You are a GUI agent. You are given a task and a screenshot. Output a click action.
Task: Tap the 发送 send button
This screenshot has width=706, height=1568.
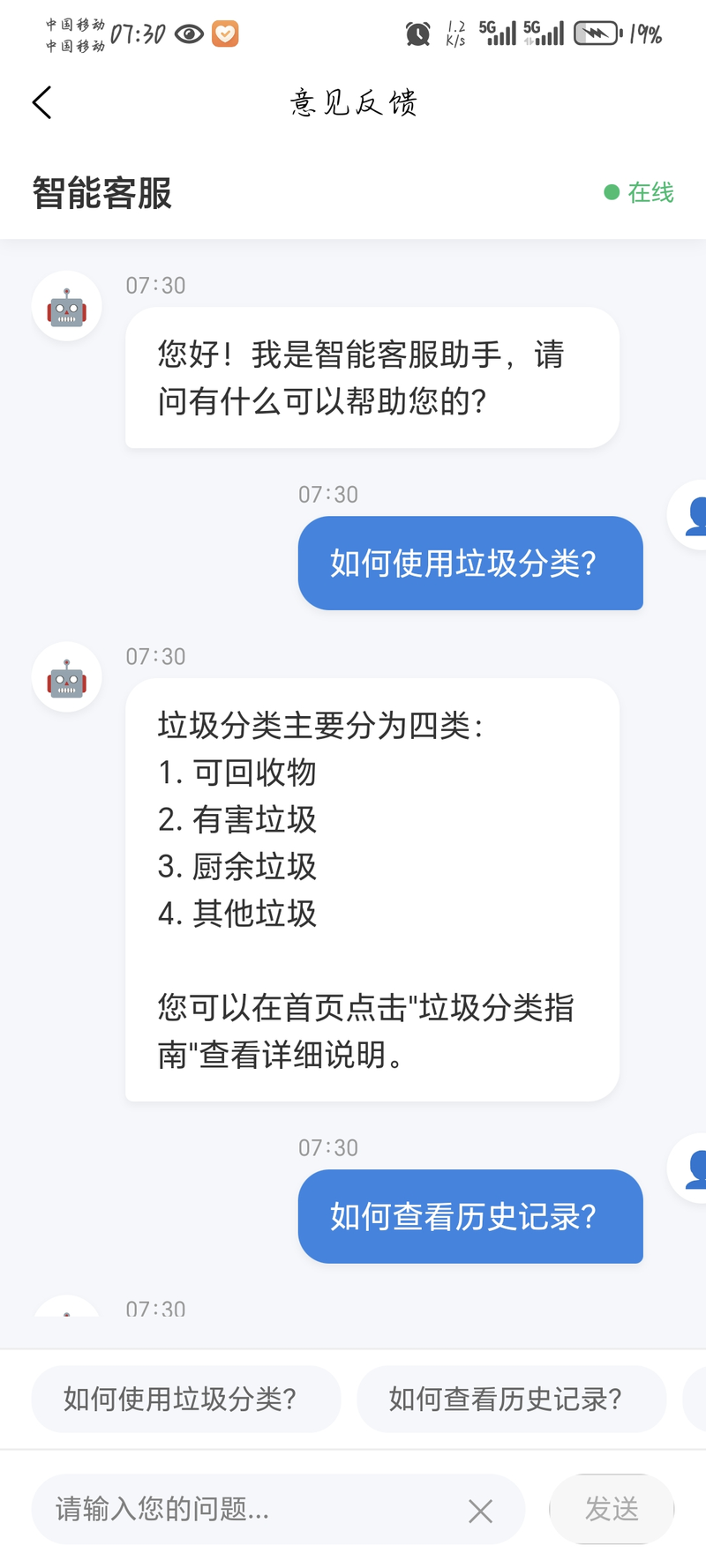pyautogui.click(x=611, y=1509)
